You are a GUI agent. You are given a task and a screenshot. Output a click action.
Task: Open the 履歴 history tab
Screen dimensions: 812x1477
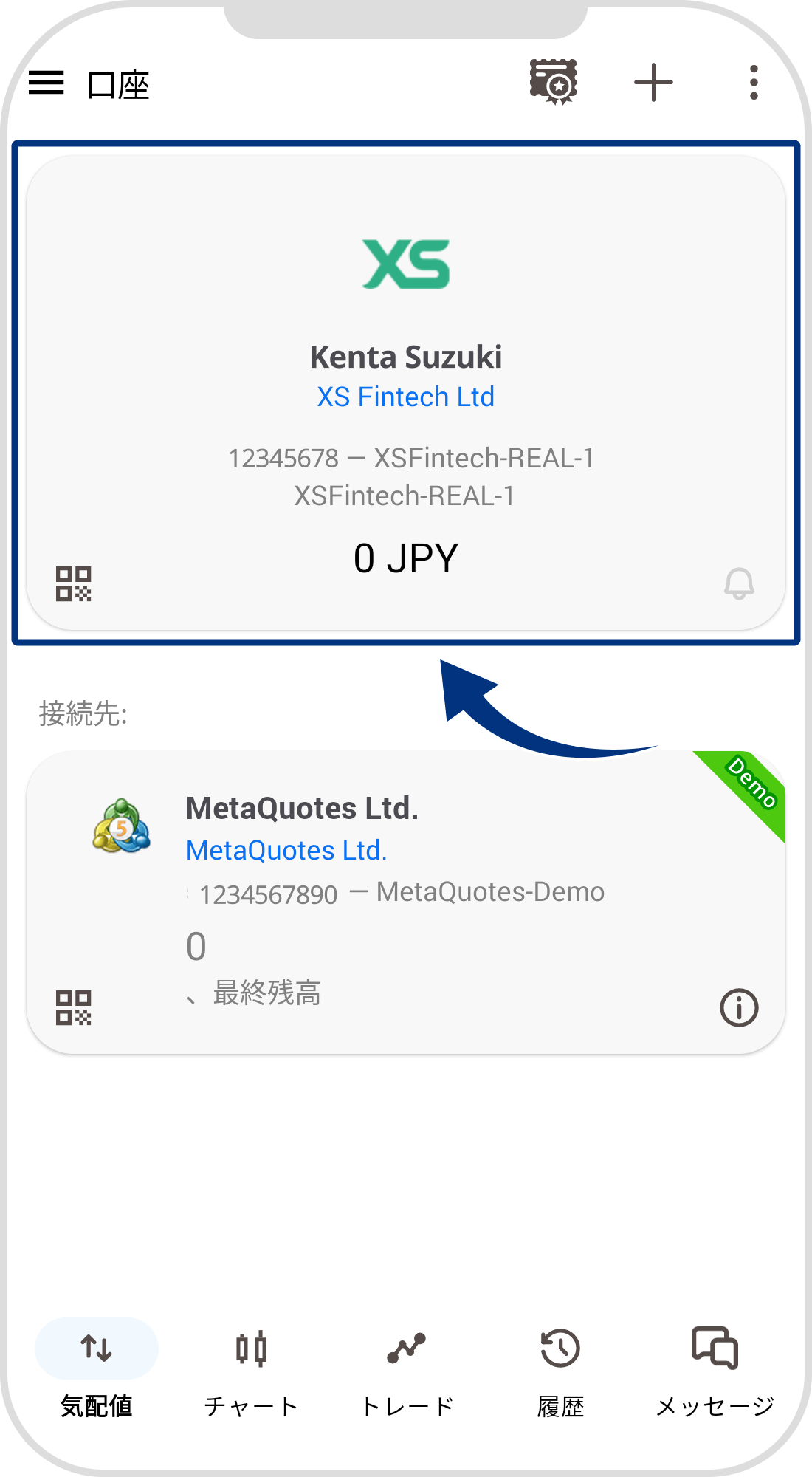tap(561, 1374)
